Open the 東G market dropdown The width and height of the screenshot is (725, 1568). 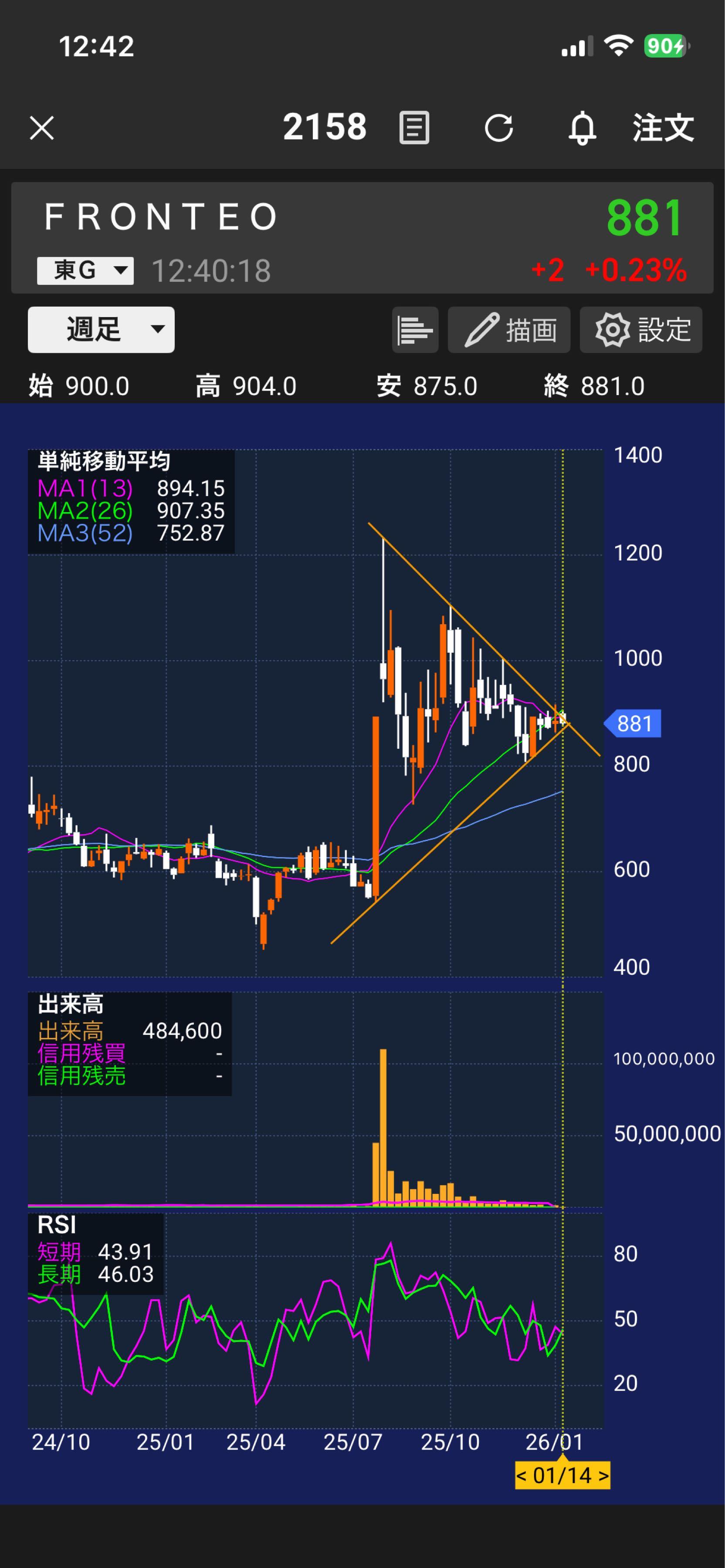click(x=85, y=270)
